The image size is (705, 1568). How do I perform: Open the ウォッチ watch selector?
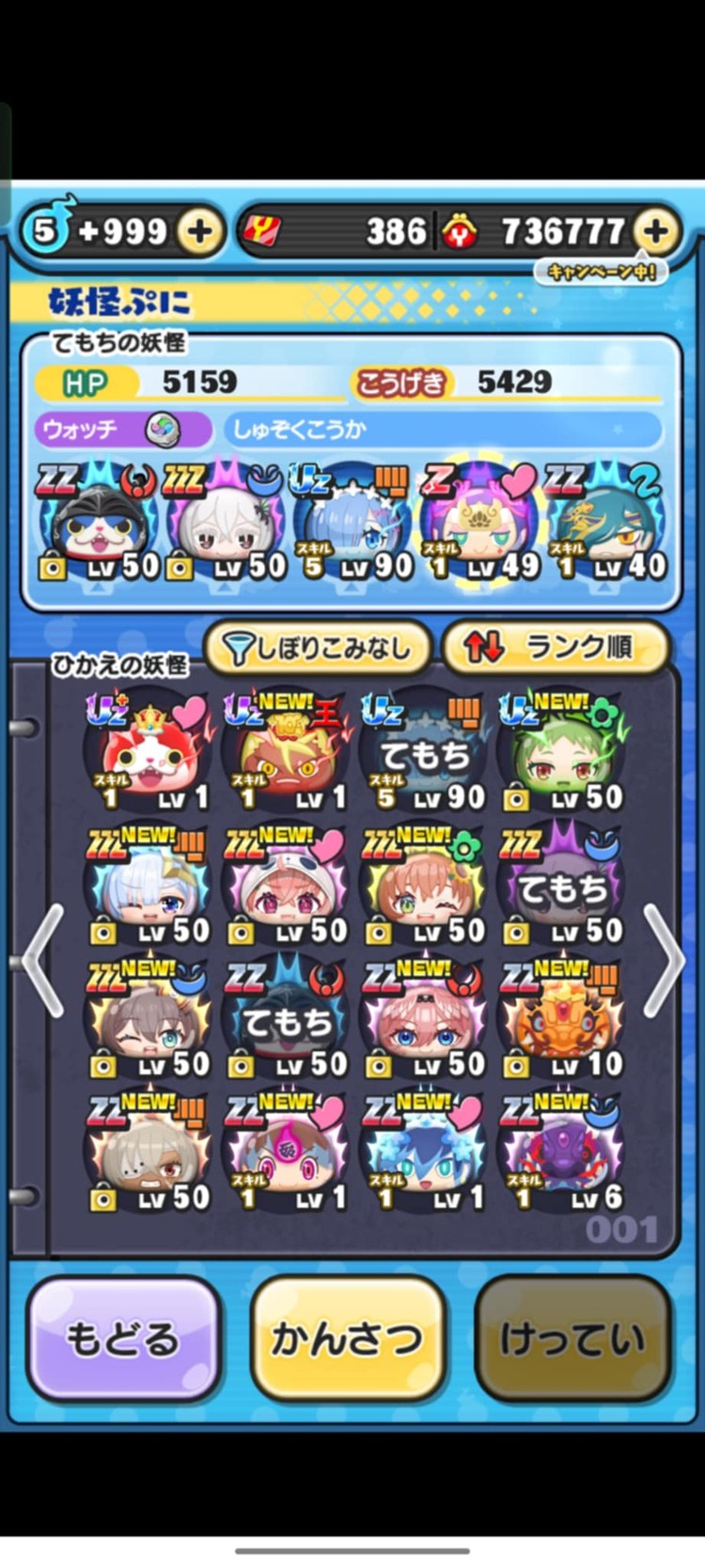pyautogui.click(x=123, y=430)
